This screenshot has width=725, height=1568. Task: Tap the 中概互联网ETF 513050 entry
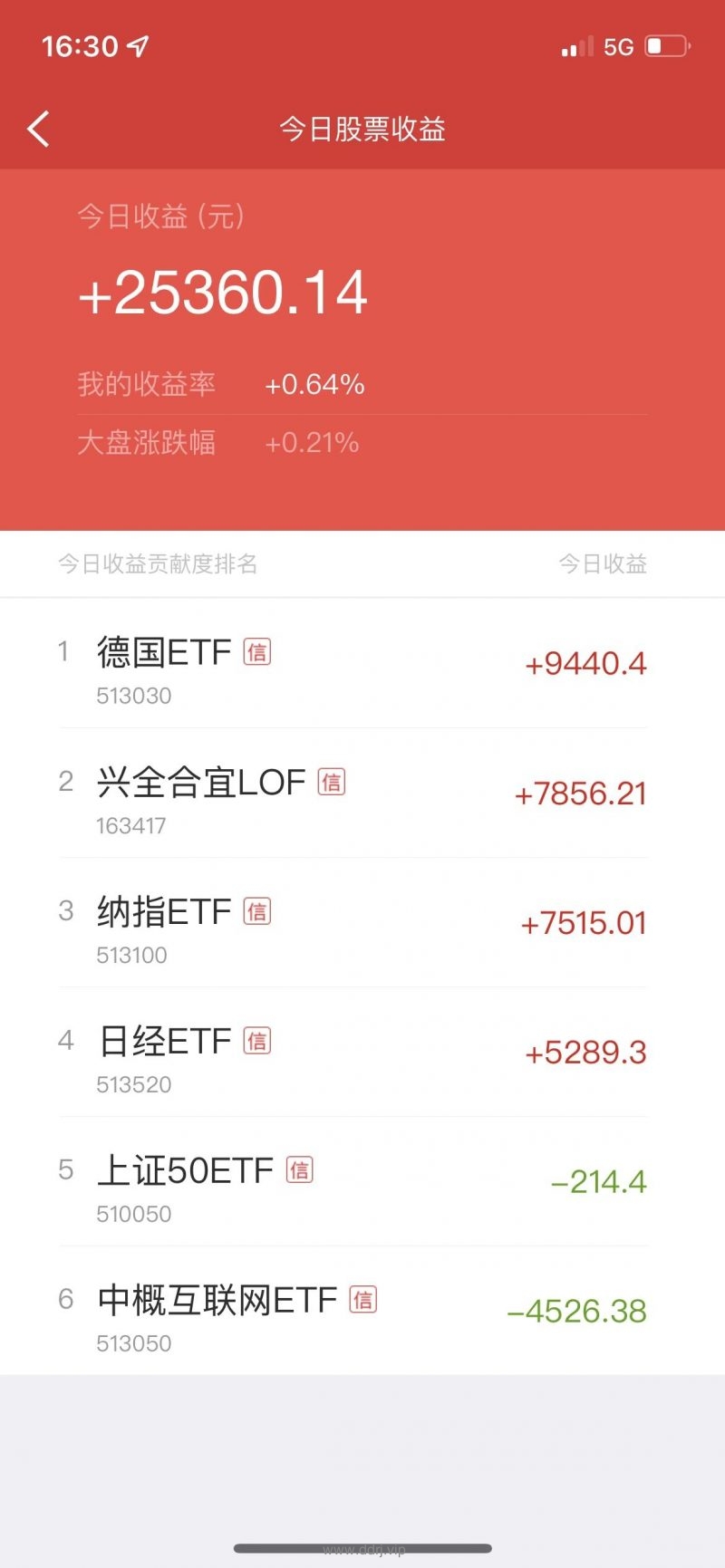(362, 1311)
